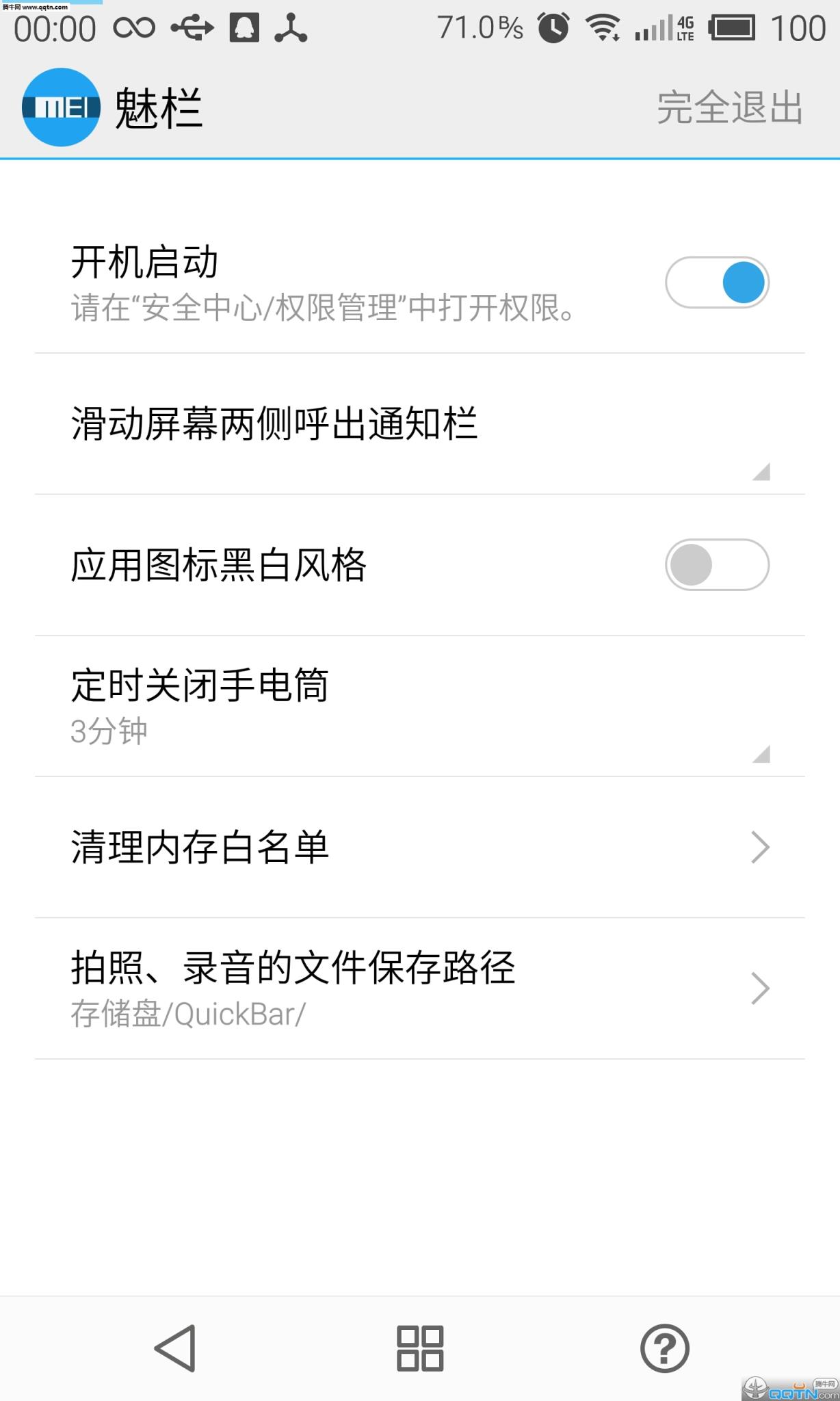The height and width of the screenshot is (1401, 840).
Task: Open the back navigation arrow at bottom
Action: click(x=175, y=1349)
